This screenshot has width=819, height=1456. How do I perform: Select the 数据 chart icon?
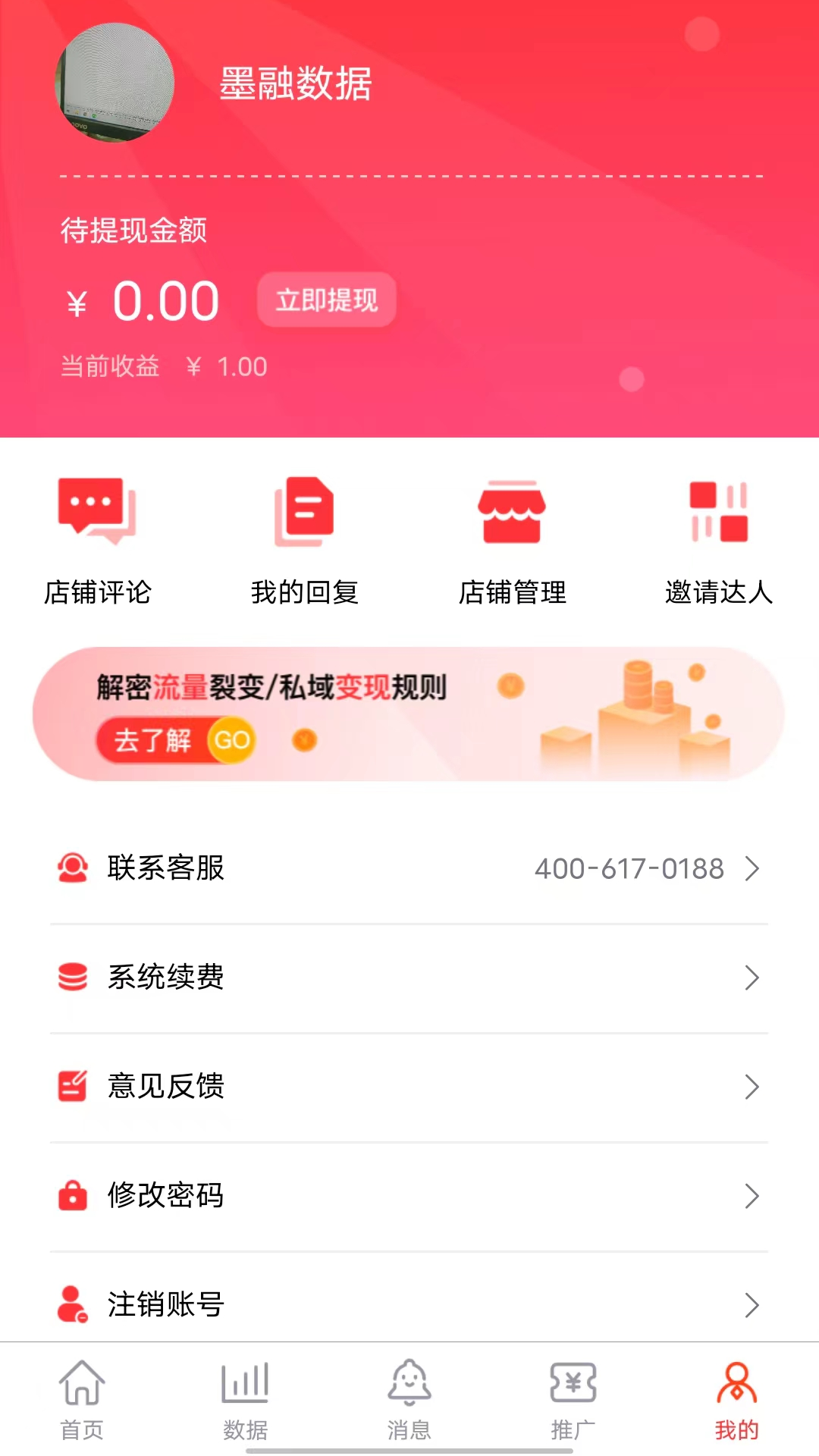(x=245, y=1385)
